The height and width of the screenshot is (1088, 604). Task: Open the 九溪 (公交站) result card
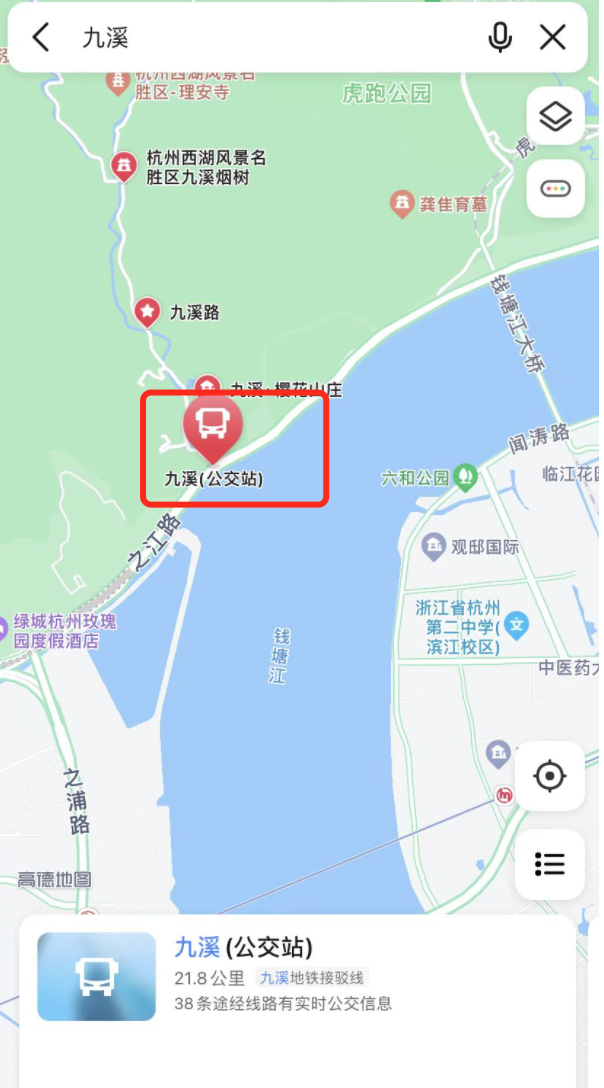click(x=298, y=976)
